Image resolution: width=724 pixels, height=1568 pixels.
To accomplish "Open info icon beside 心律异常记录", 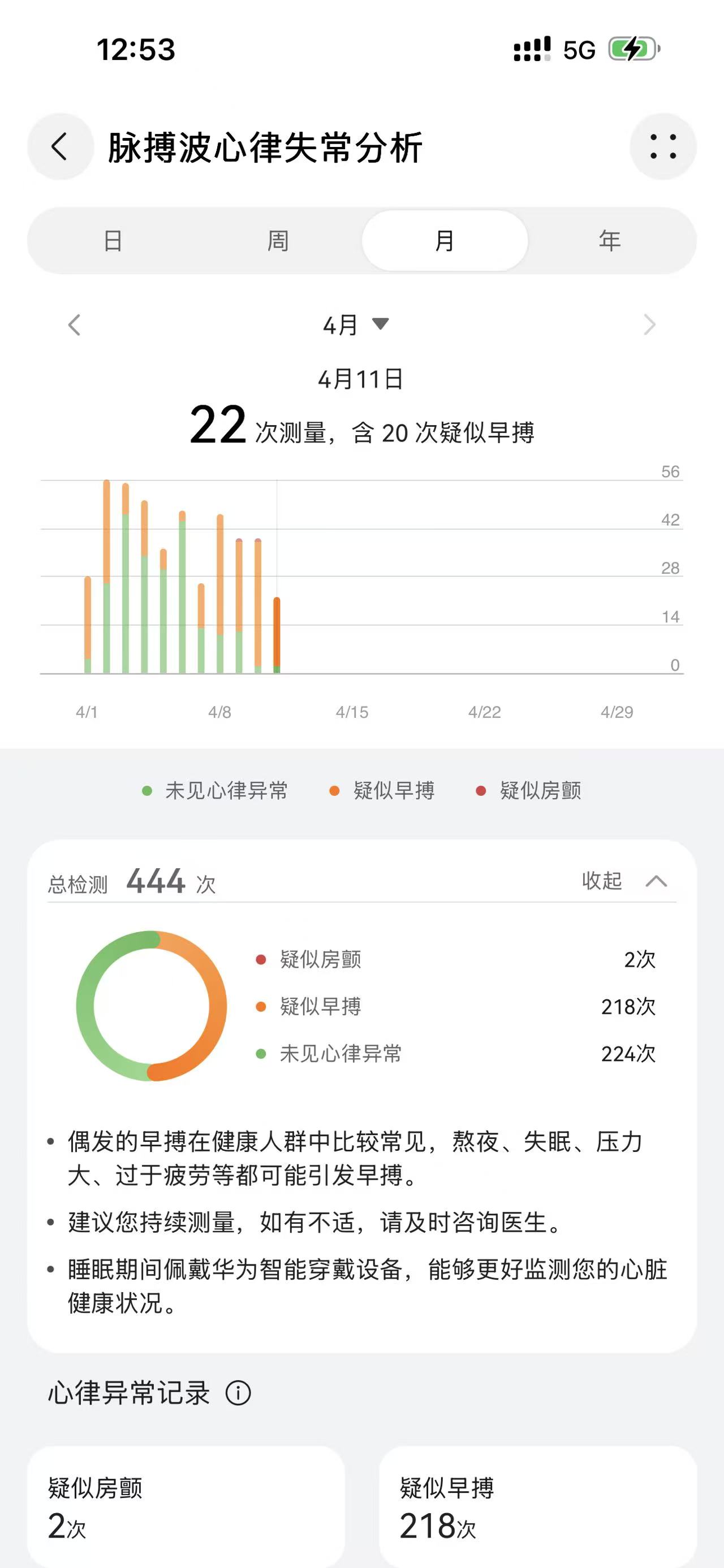I will coord(238,1393).
